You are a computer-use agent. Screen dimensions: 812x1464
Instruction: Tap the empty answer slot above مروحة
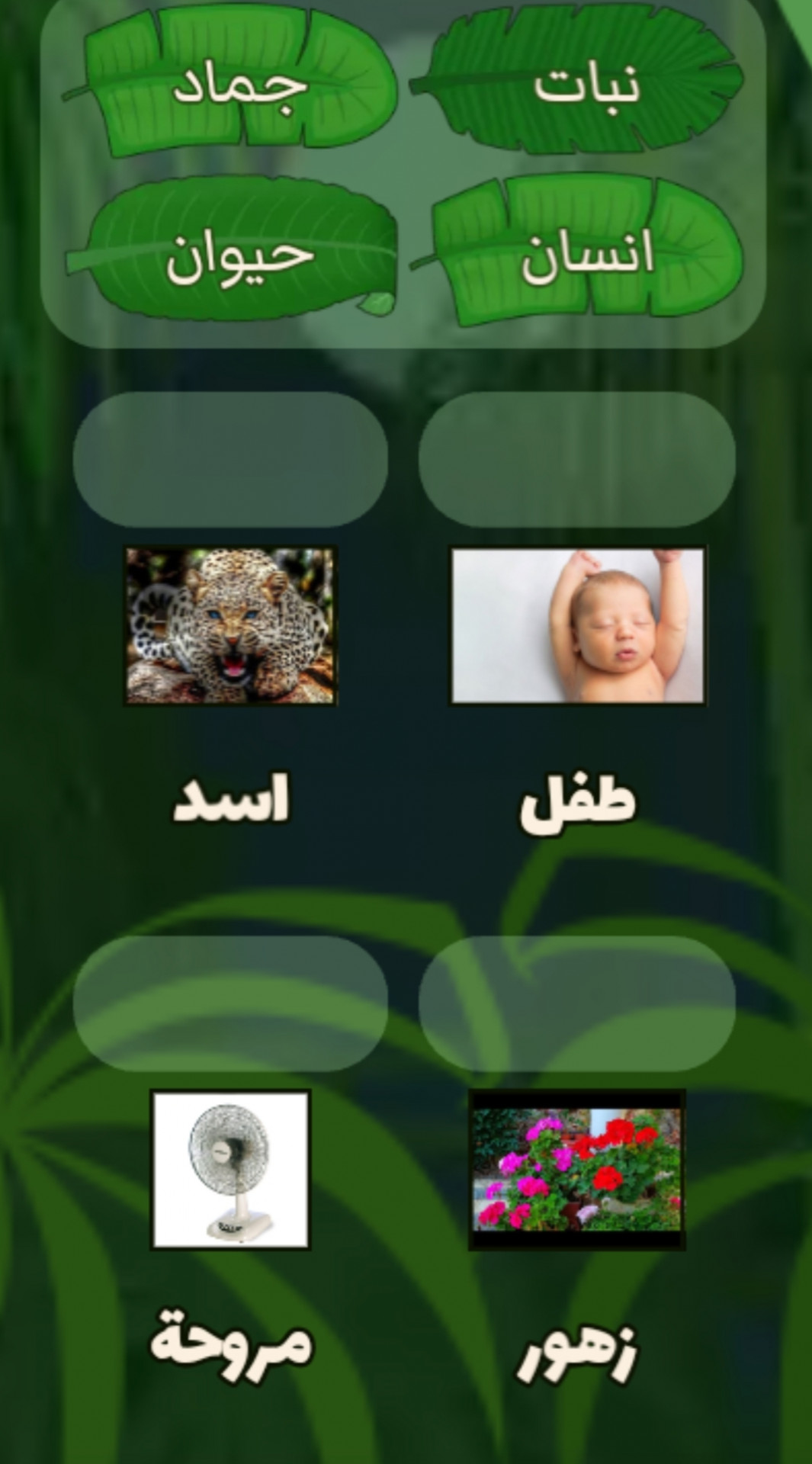tap(230, 1003)
